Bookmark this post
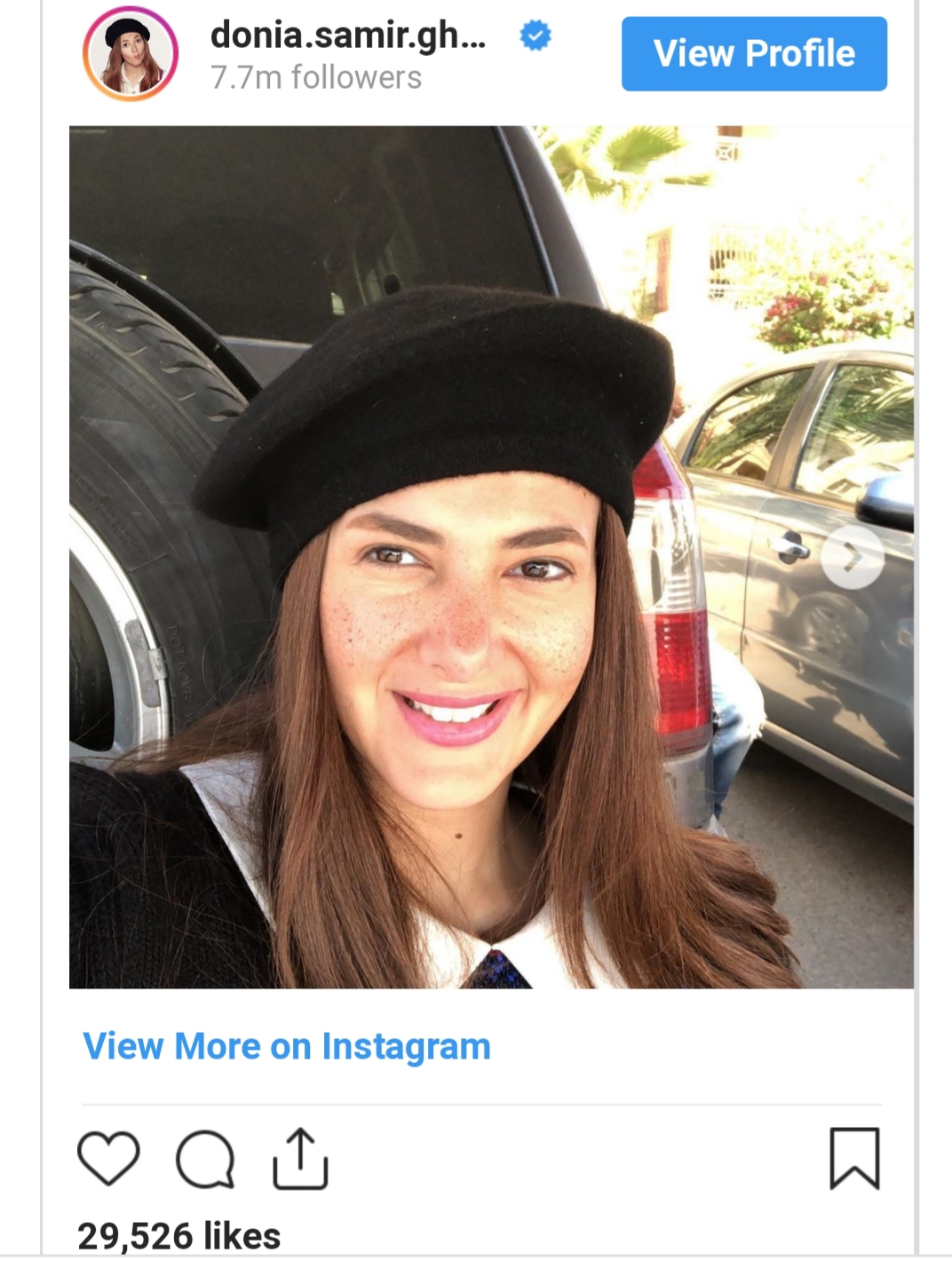 [x=854, y=1158]
